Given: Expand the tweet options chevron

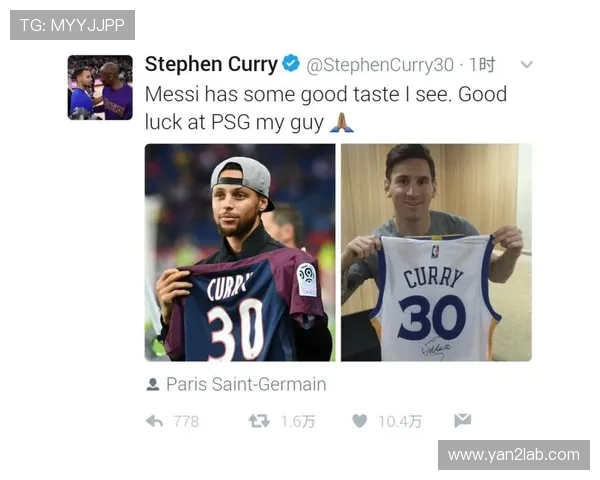Looking at the screenshot, I should tap(527, 65).
